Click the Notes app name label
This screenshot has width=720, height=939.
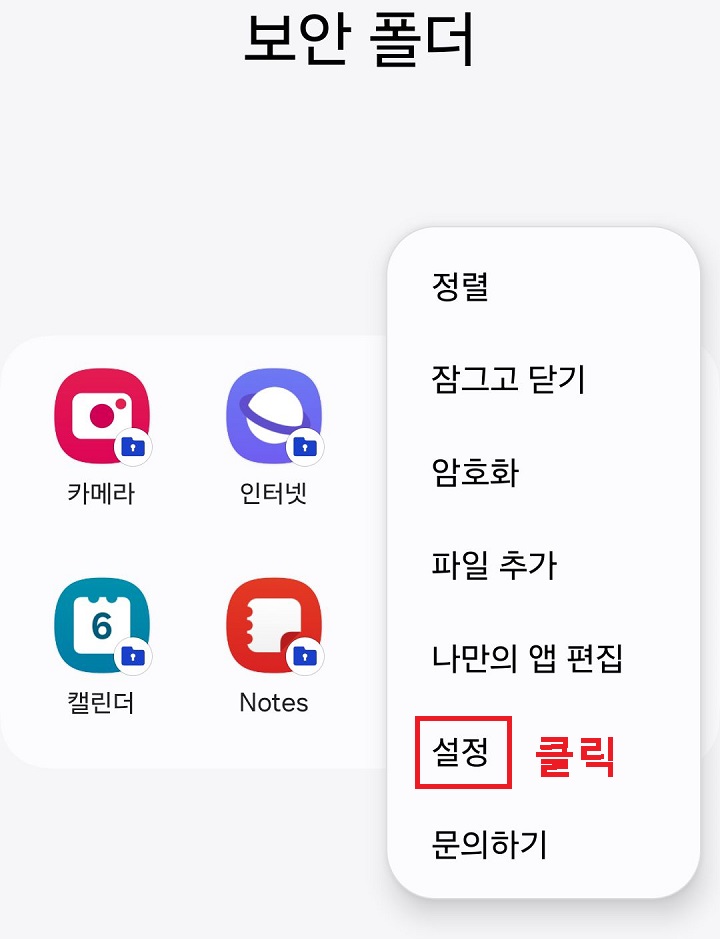(x=272, y=702)
